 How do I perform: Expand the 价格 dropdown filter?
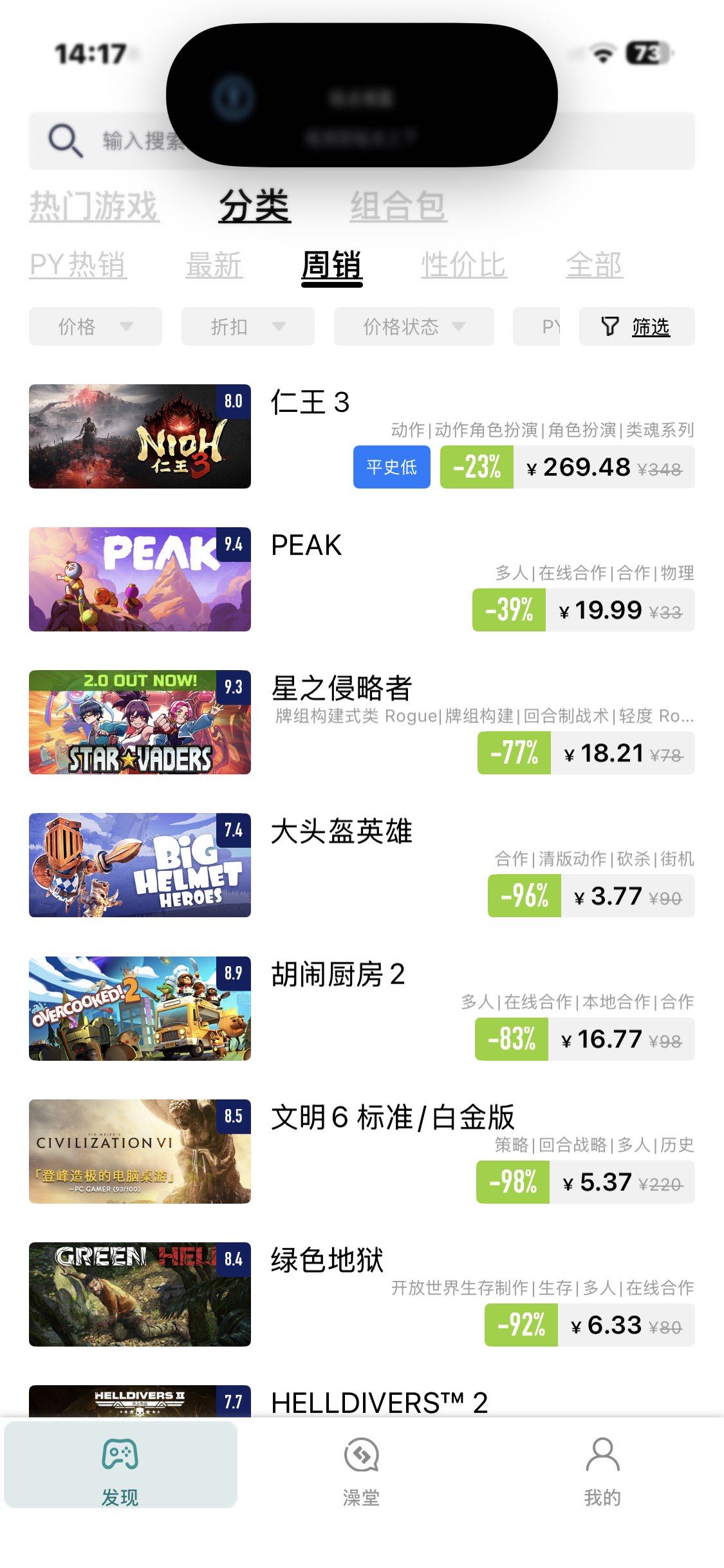point(95,326)
